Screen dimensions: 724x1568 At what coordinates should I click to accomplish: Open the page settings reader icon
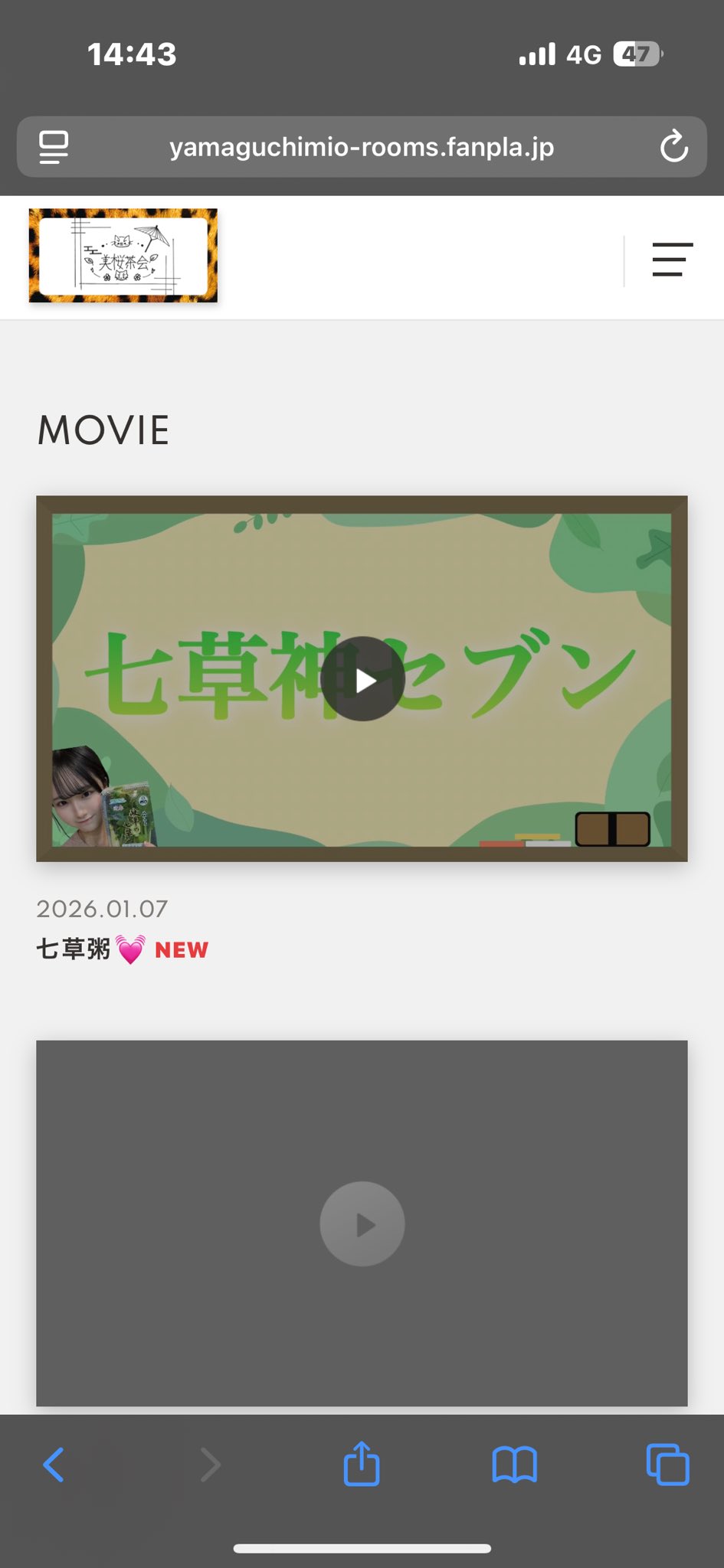pyautogui.click(x=54, y=147)
